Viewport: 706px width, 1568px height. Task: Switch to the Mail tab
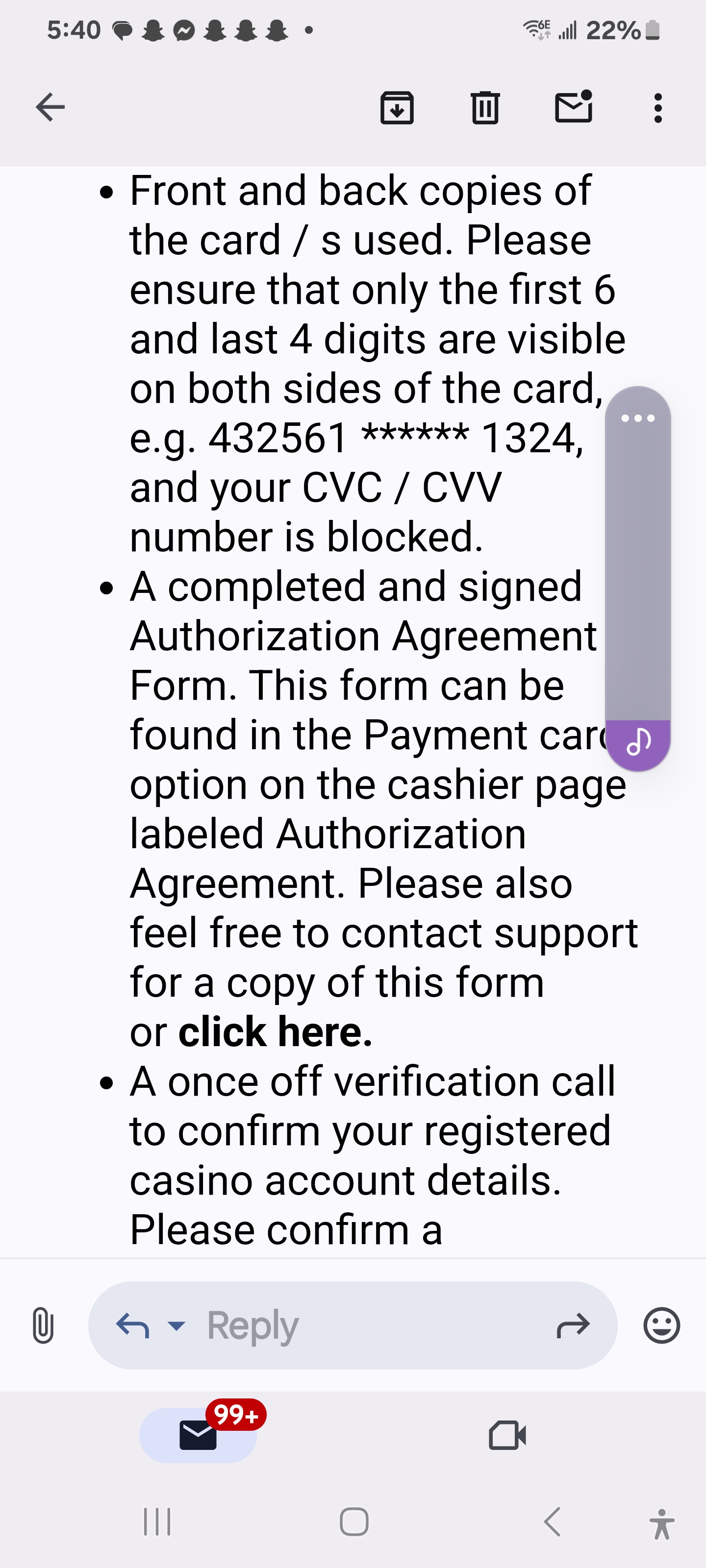(x=198, y=1435)
